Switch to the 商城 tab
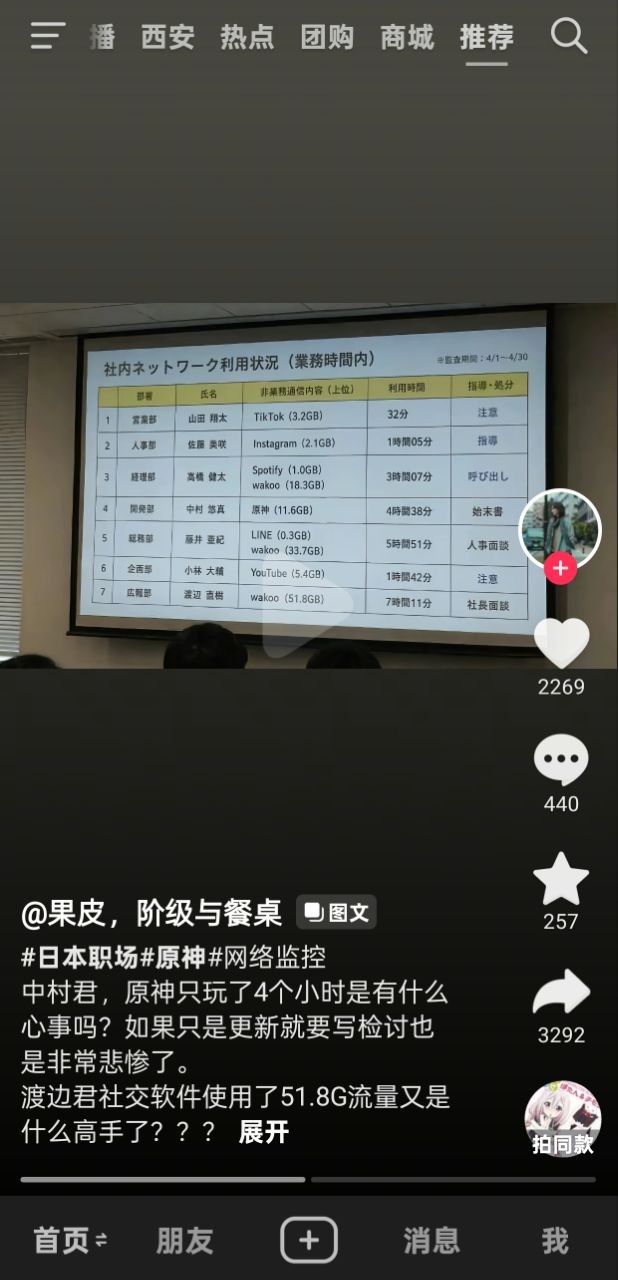Image resolution: width=618 pixels, height=1280 pixels. [x=407, y=38]
